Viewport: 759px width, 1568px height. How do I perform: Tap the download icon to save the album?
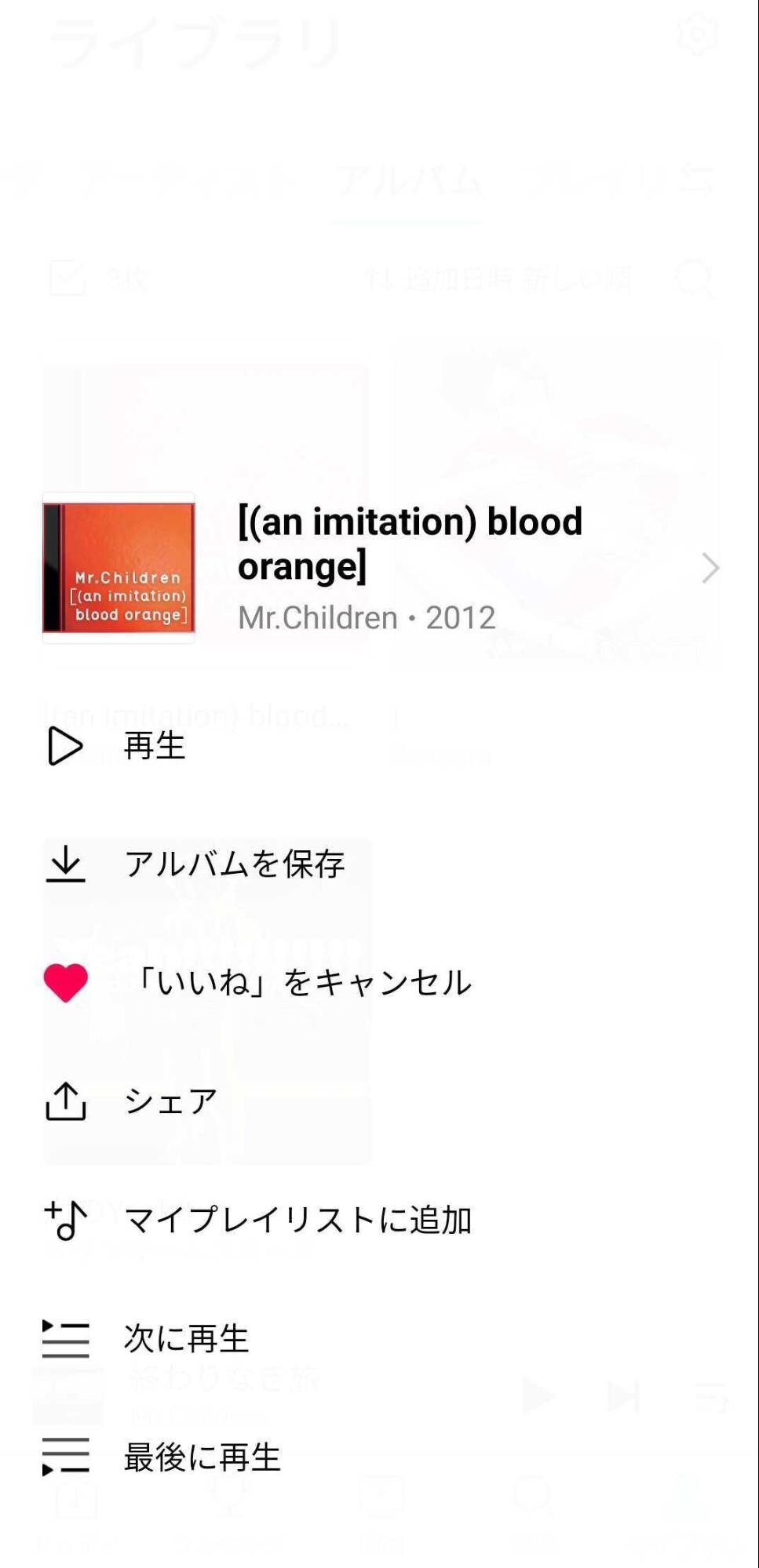(x=66, y=865)
